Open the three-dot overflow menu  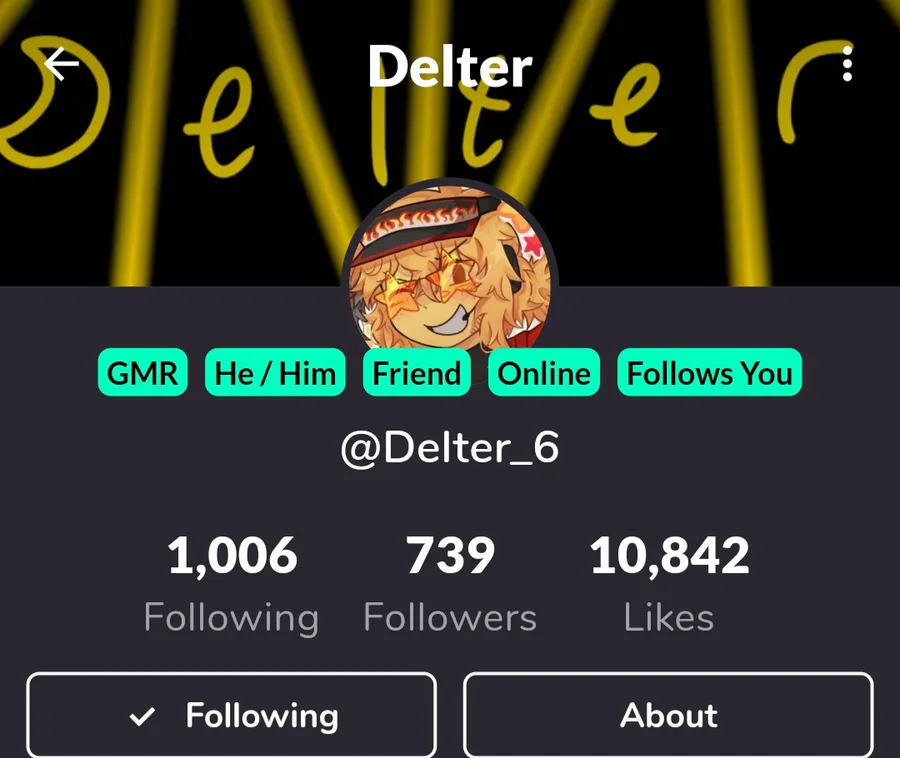(847, 64)
